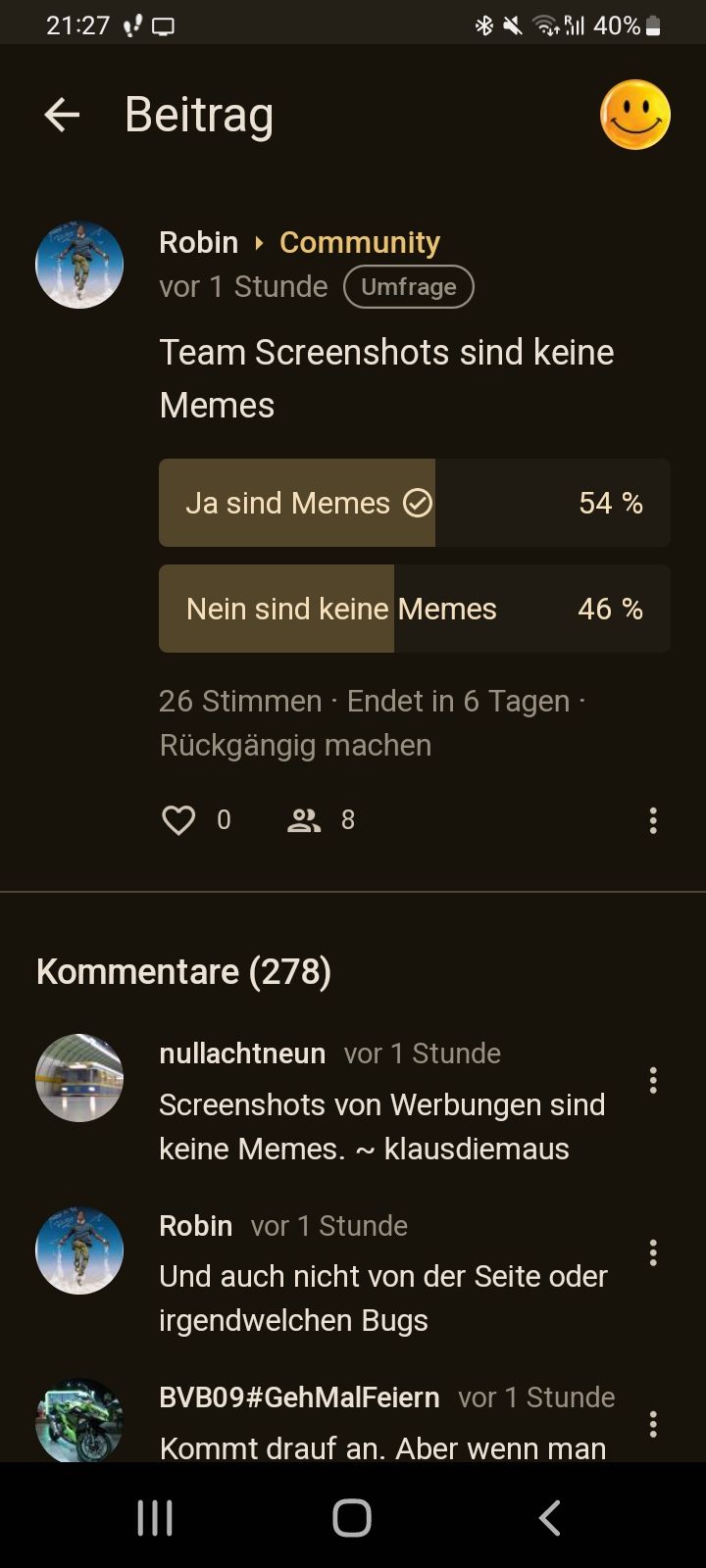
Task: Open nullachtneun's profile picture
Action: [79, 1078]
